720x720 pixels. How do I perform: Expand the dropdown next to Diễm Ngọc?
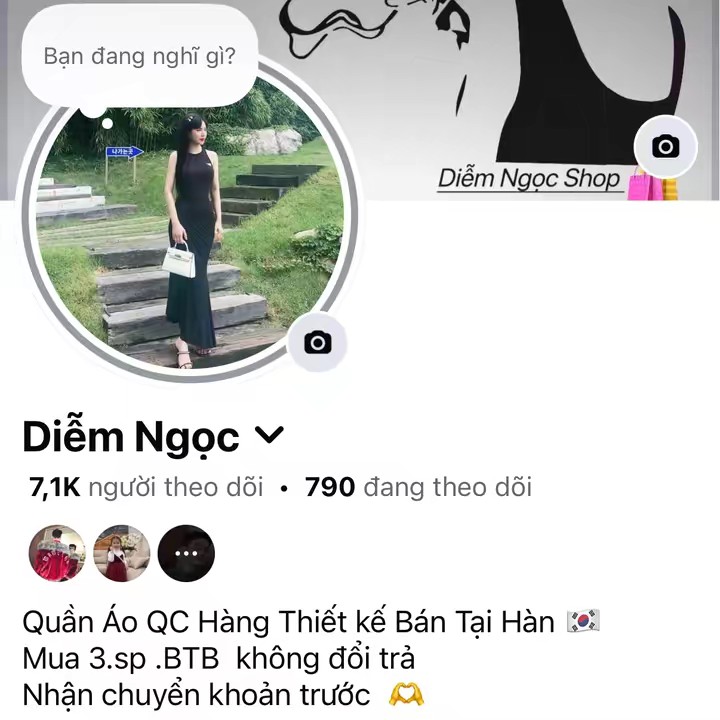270,435
